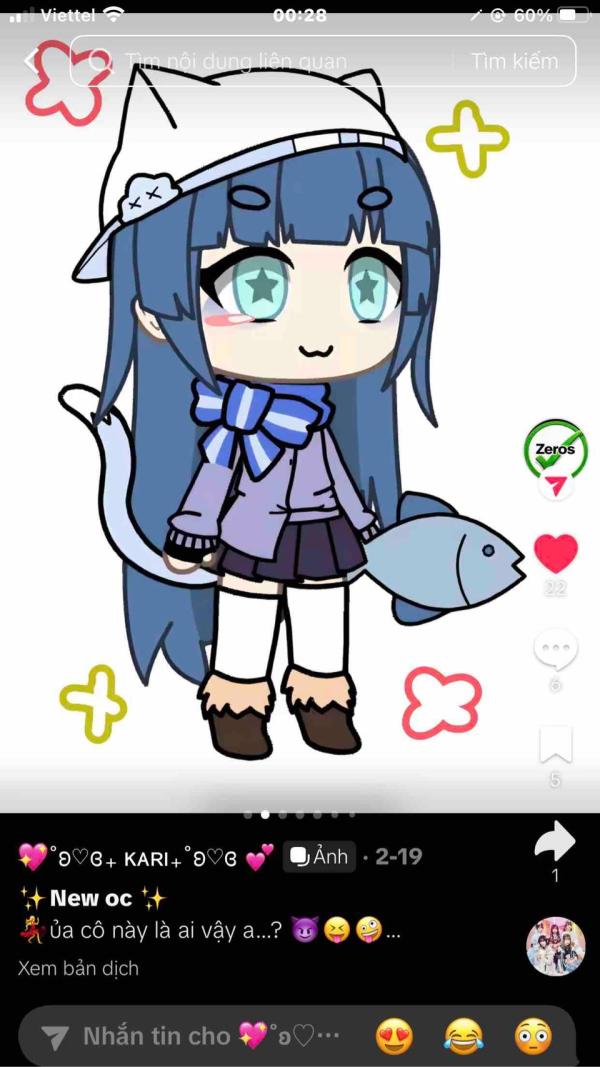Tap the related content search field

[270, 61]
